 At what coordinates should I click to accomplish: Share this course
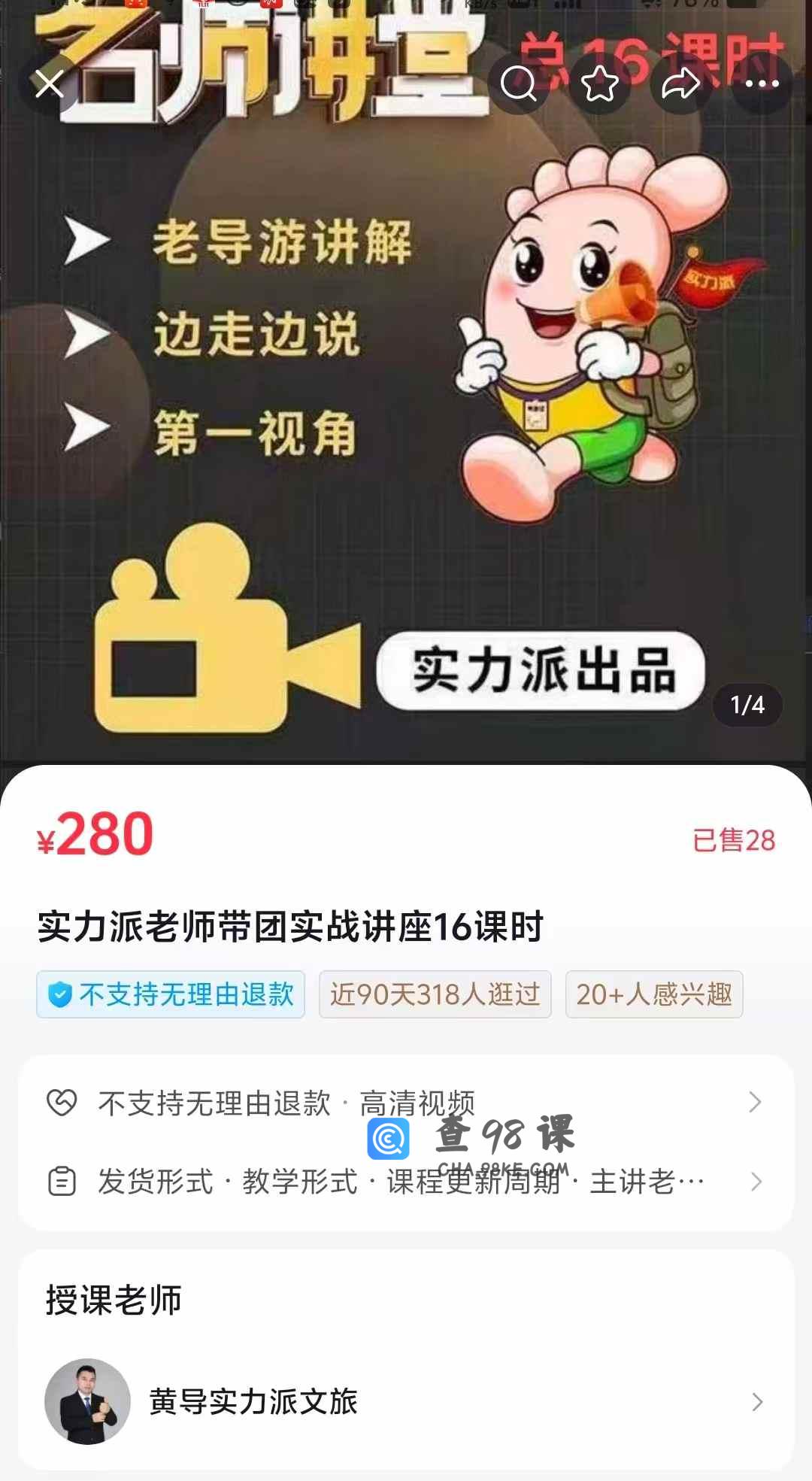click(x=680, y=83)
